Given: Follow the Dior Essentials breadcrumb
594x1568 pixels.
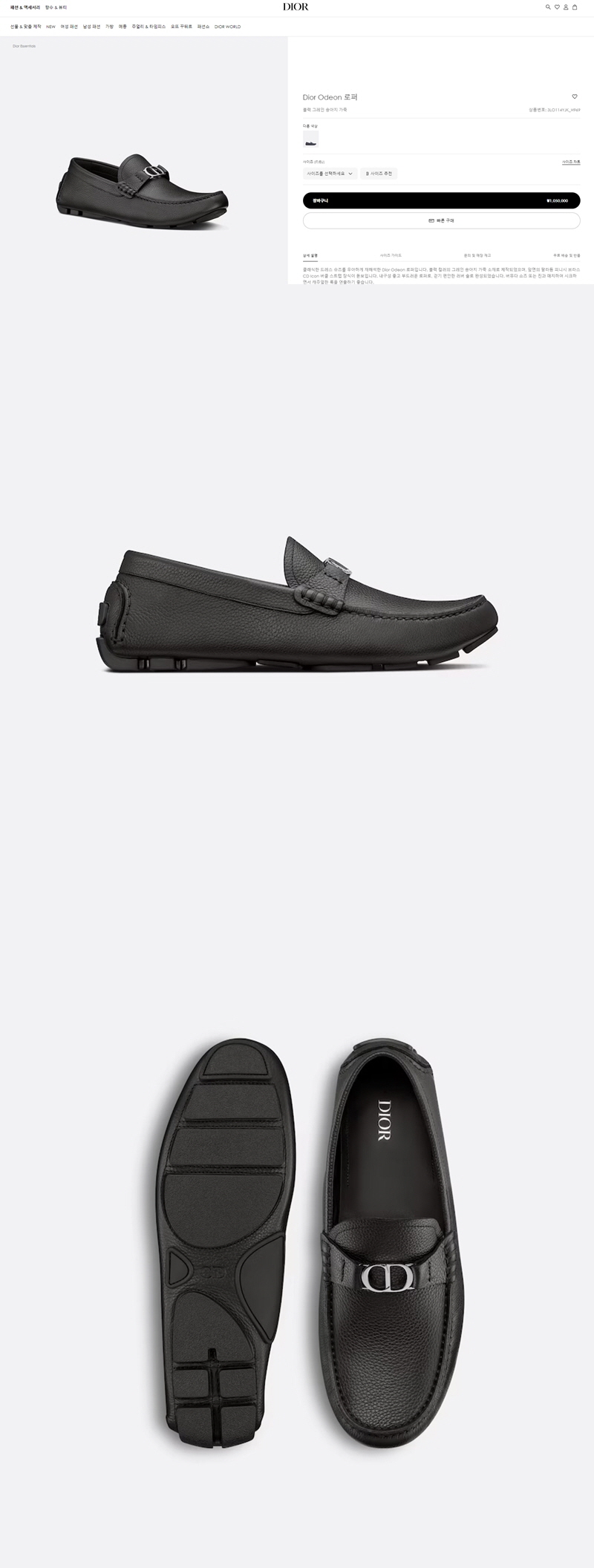Looking at the screenshot, I should pyautogui.click(x=25, y=46).
